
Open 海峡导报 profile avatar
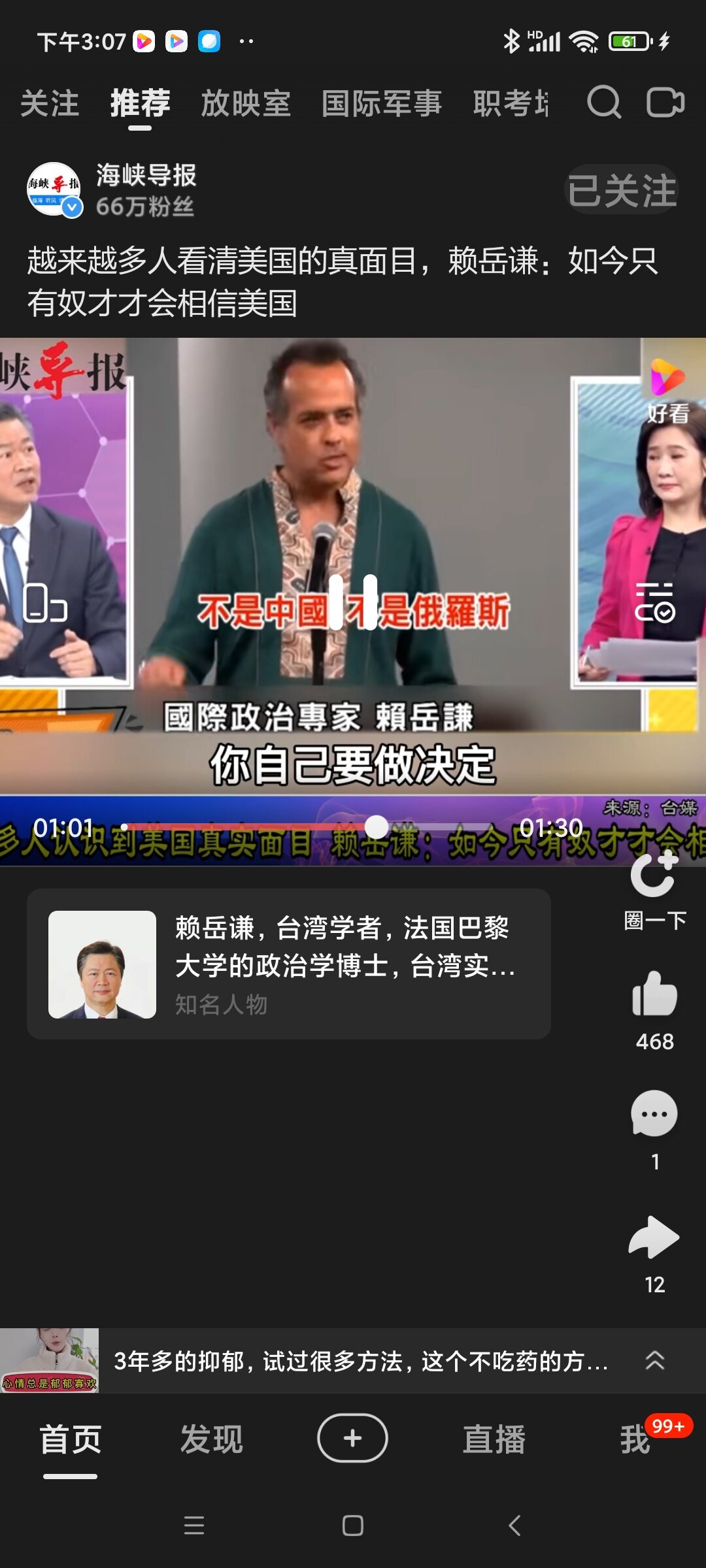pos(54,188)
